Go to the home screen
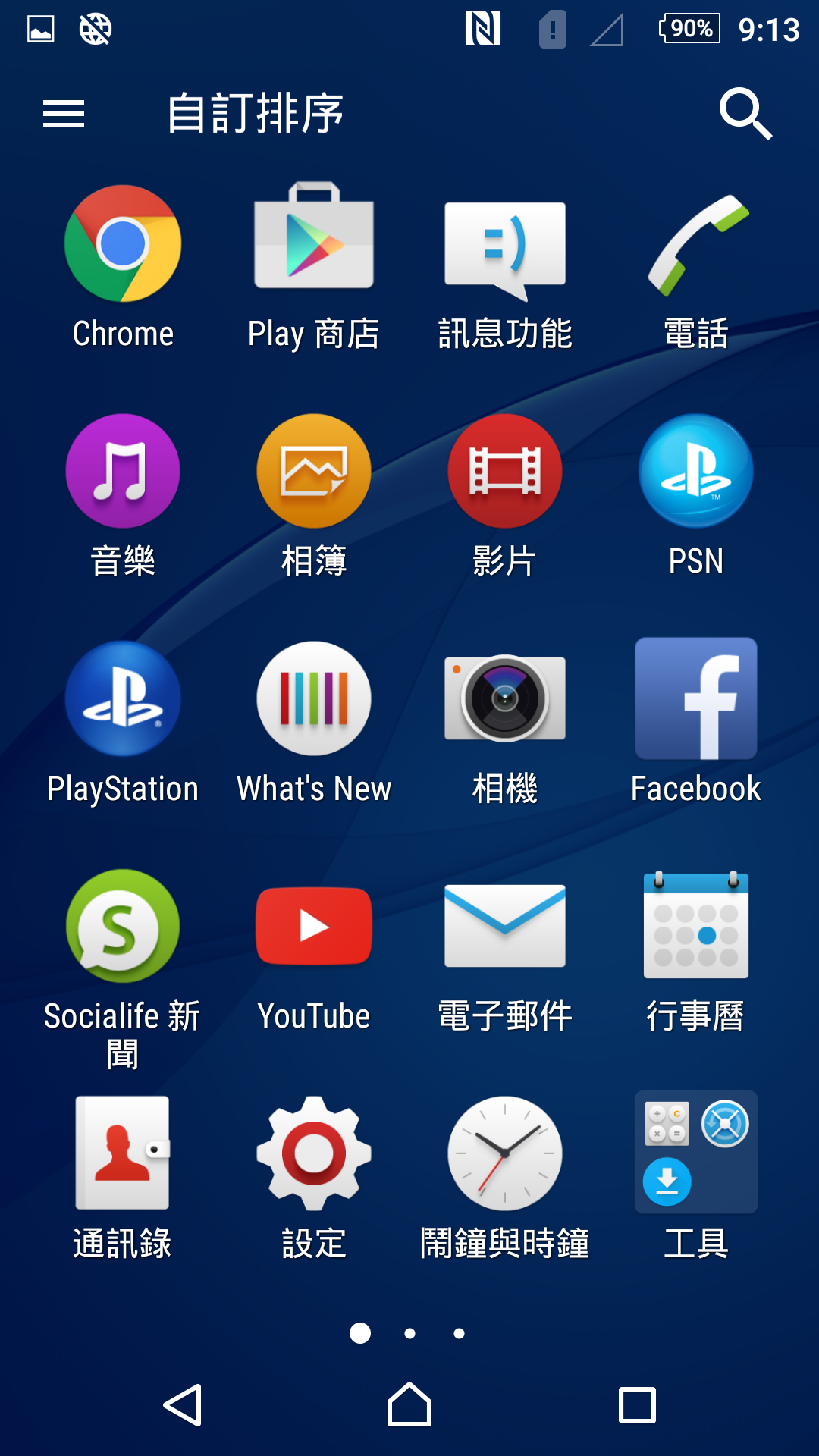The width and height of the screenshot is (819, 1456). [409, 1405]
